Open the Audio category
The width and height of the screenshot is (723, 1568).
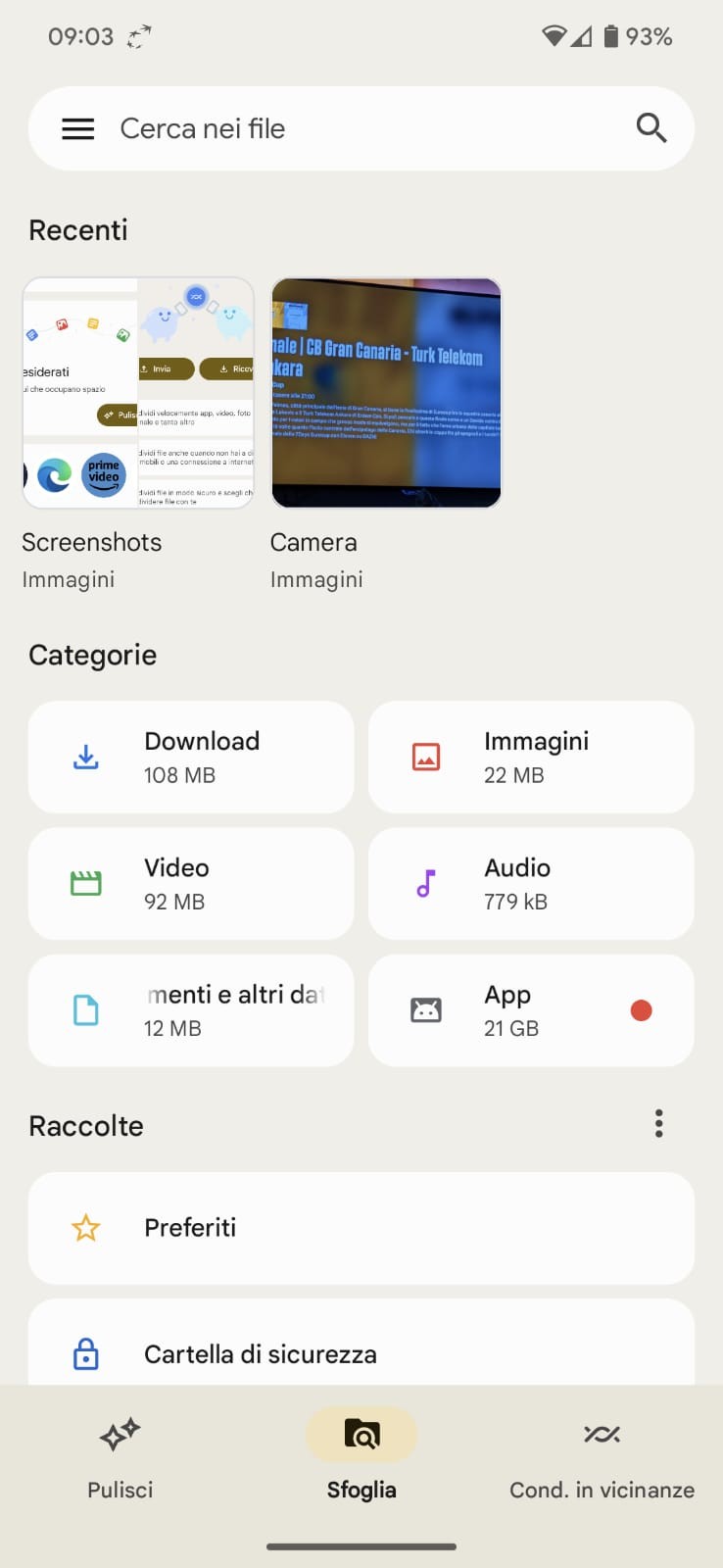coord(531,883)
